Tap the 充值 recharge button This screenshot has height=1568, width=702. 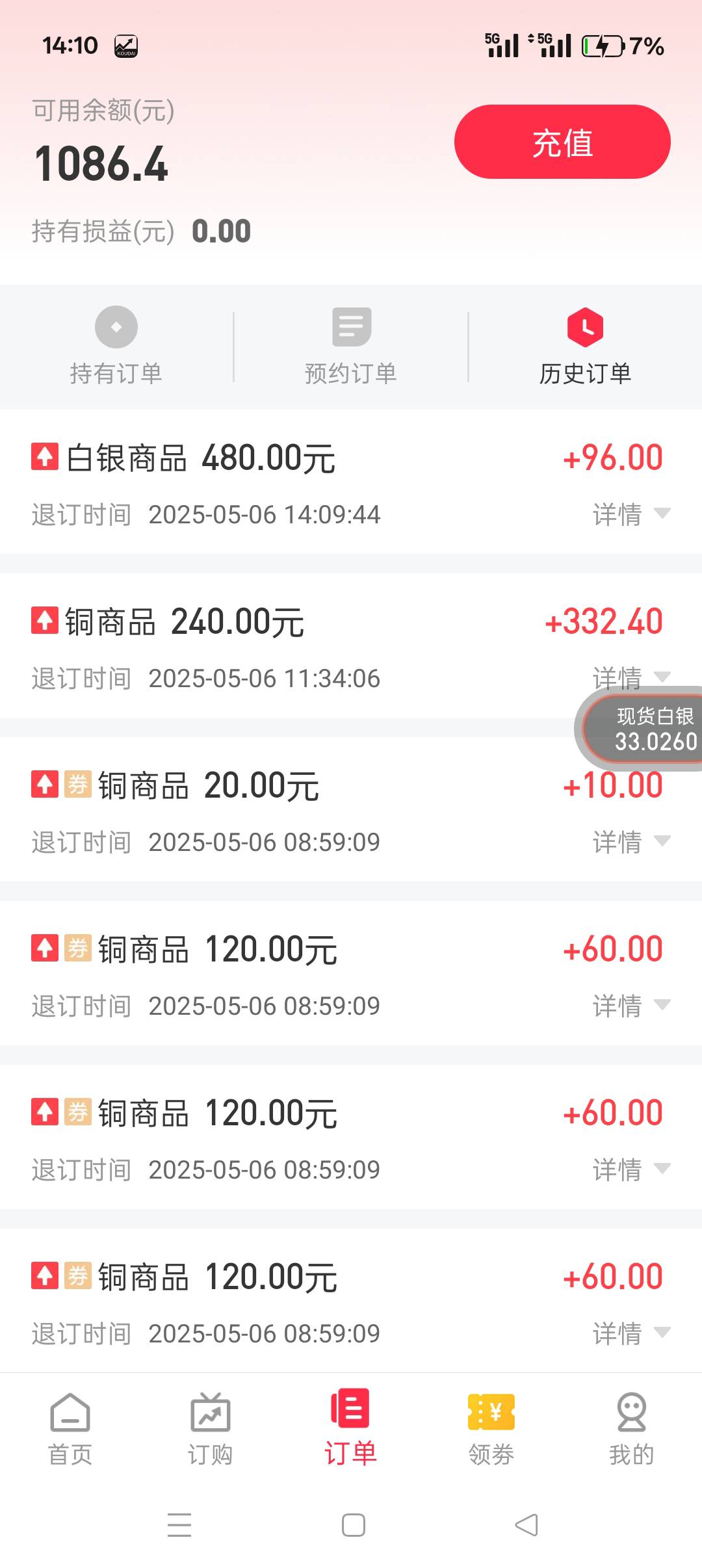pos(562,142)
